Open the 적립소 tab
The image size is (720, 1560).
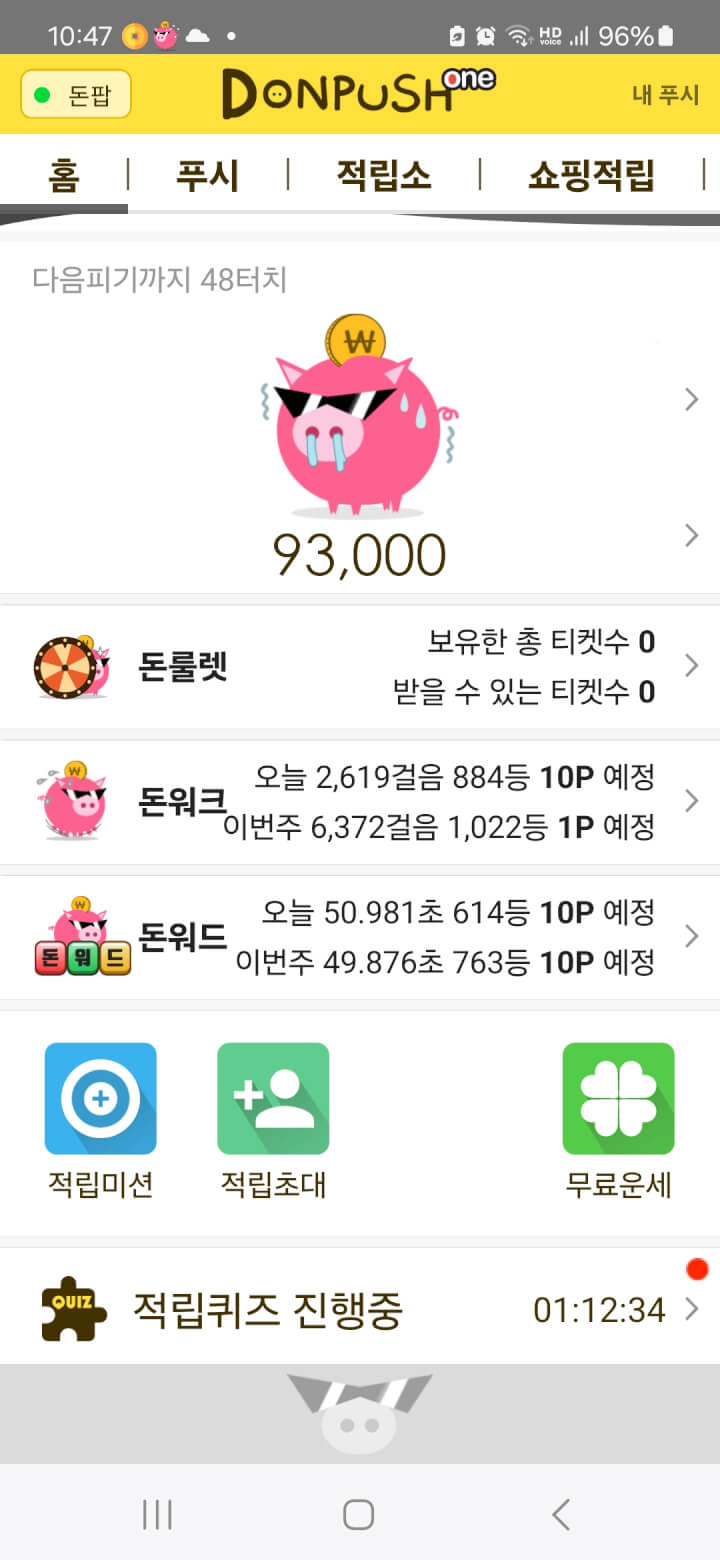pos(384,175)
